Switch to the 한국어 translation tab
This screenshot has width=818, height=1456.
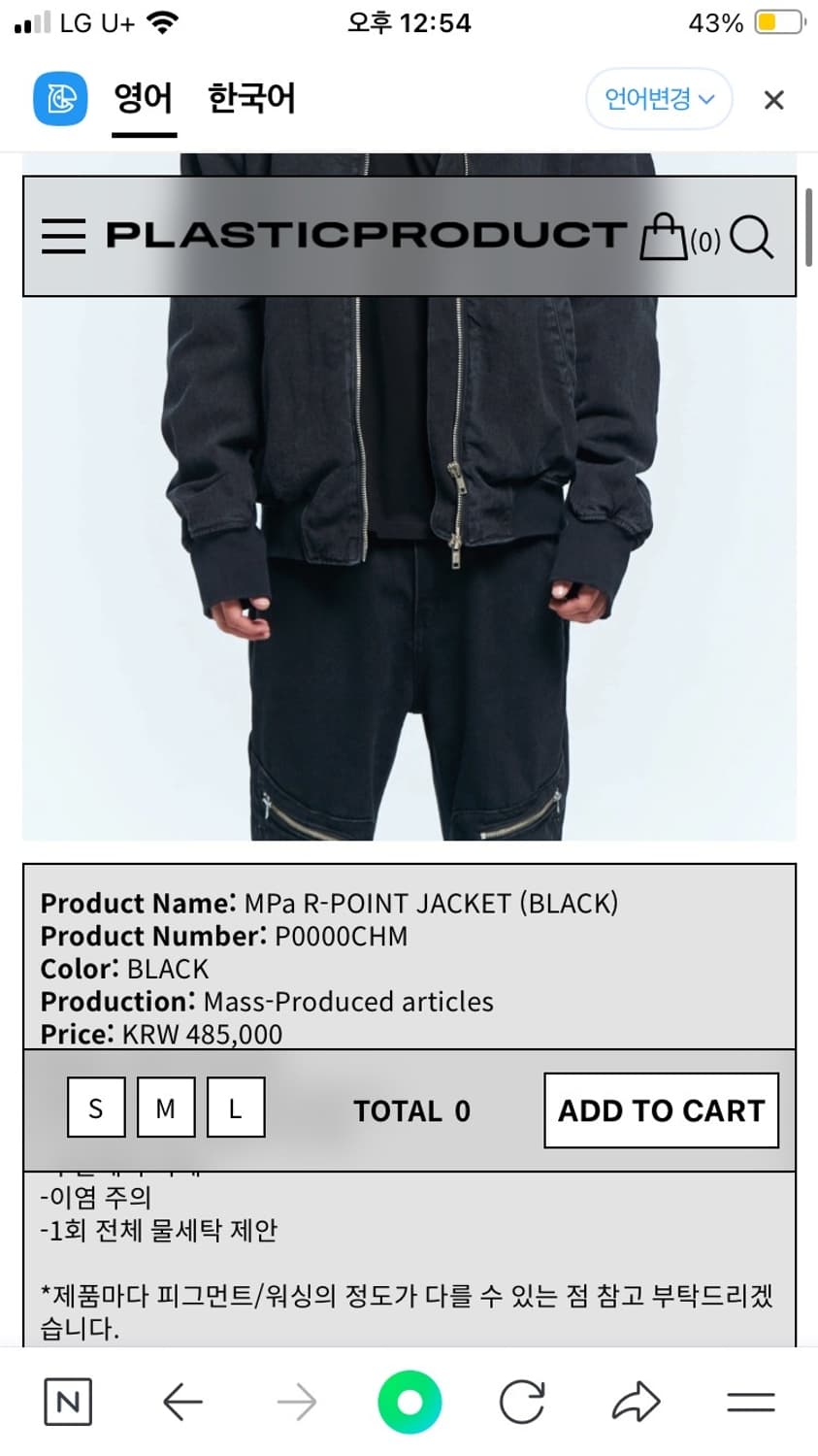click(251, 98)
